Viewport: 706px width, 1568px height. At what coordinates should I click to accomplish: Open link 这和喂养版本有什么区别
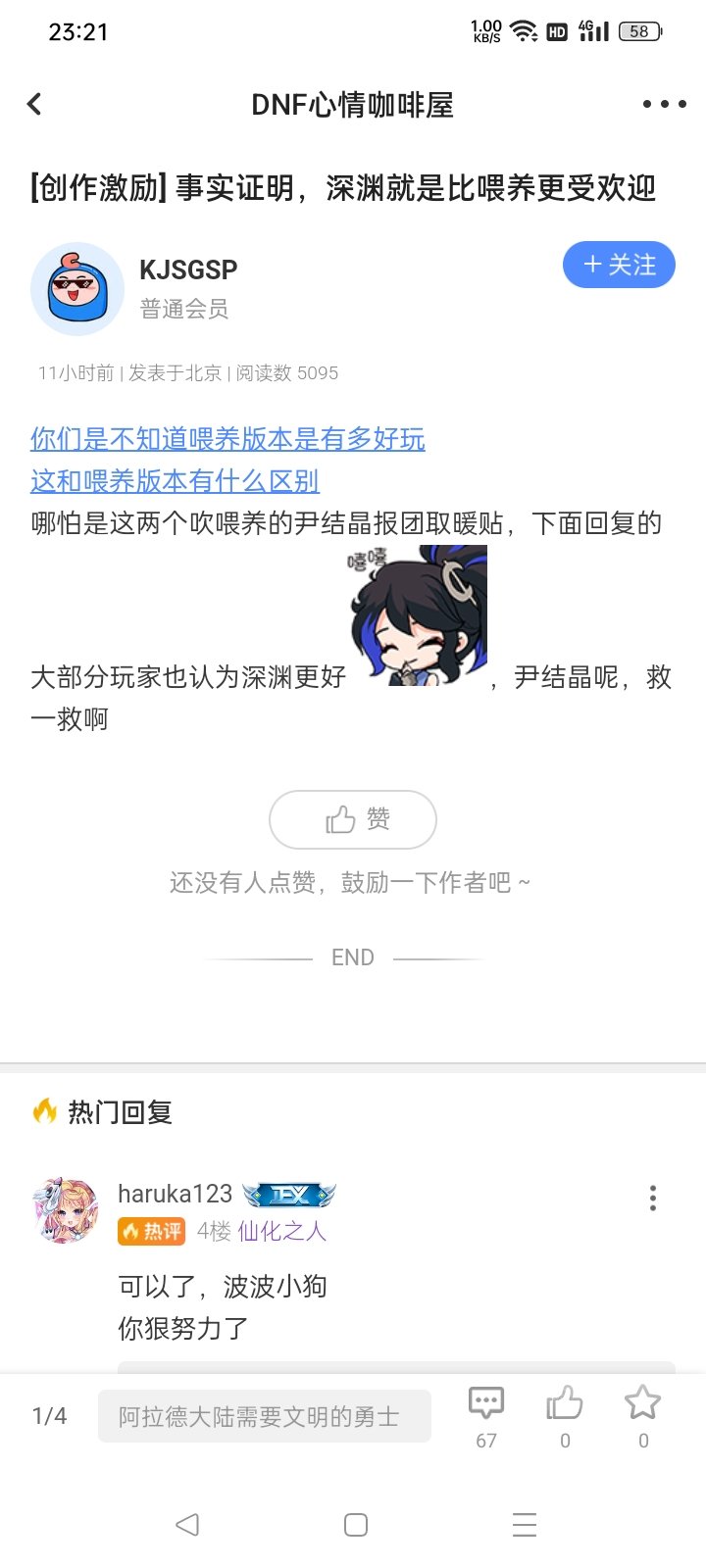pos(175,481)
